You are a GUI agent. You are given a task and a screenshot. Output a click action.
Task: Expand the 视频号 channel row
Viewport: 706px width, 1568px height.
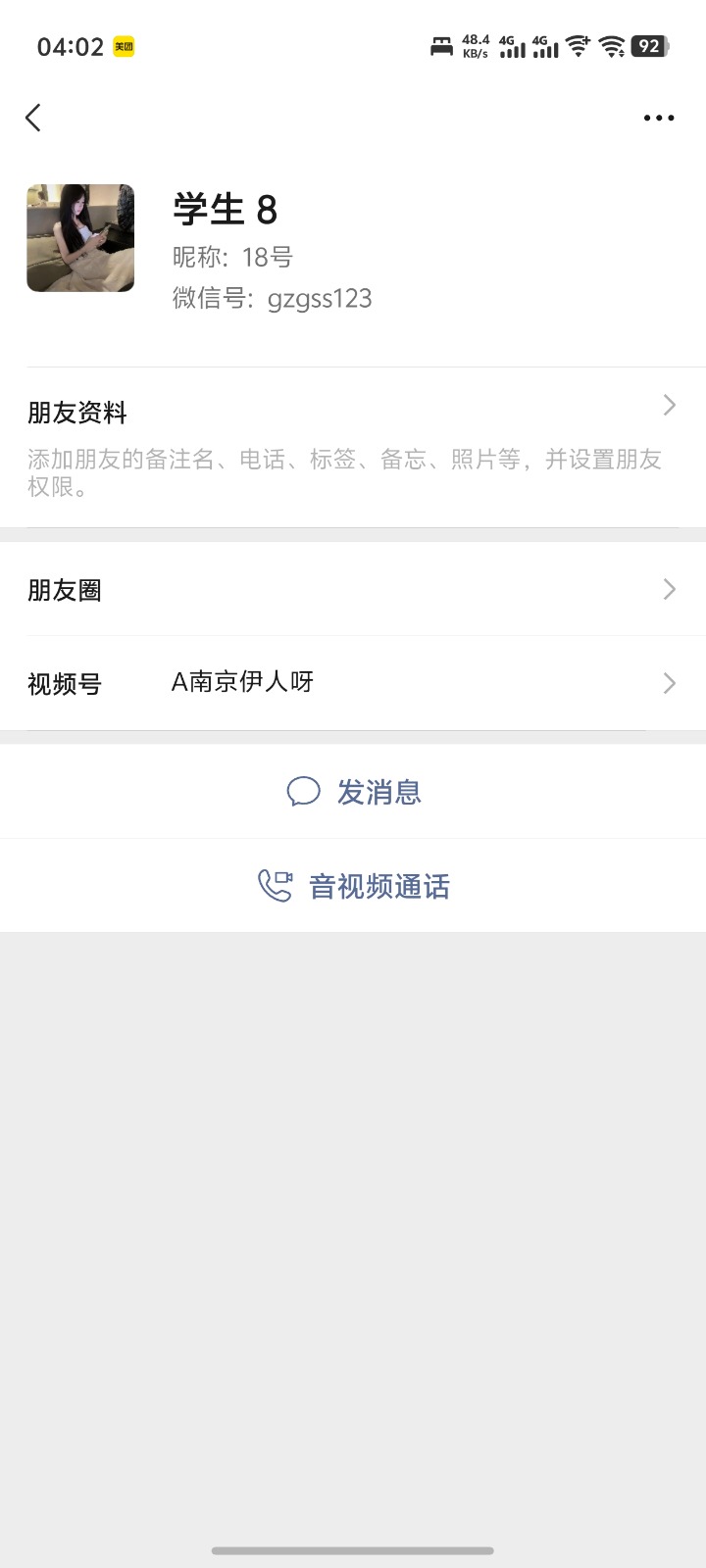tap(670, 683)
